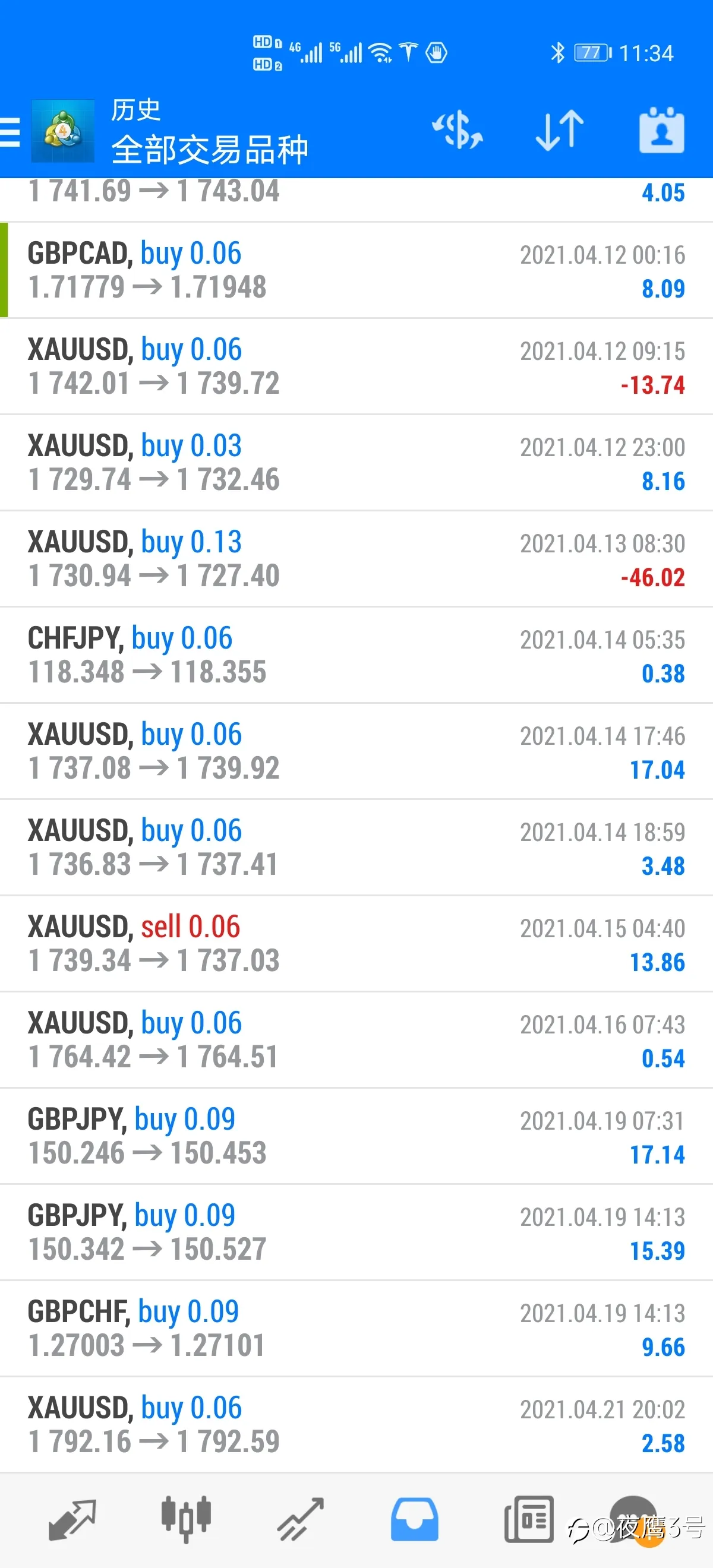Expand XAUUSD trade with 2.58 profit
The height and width of the screenshot is (1568, 713).
coord(356,1424)
